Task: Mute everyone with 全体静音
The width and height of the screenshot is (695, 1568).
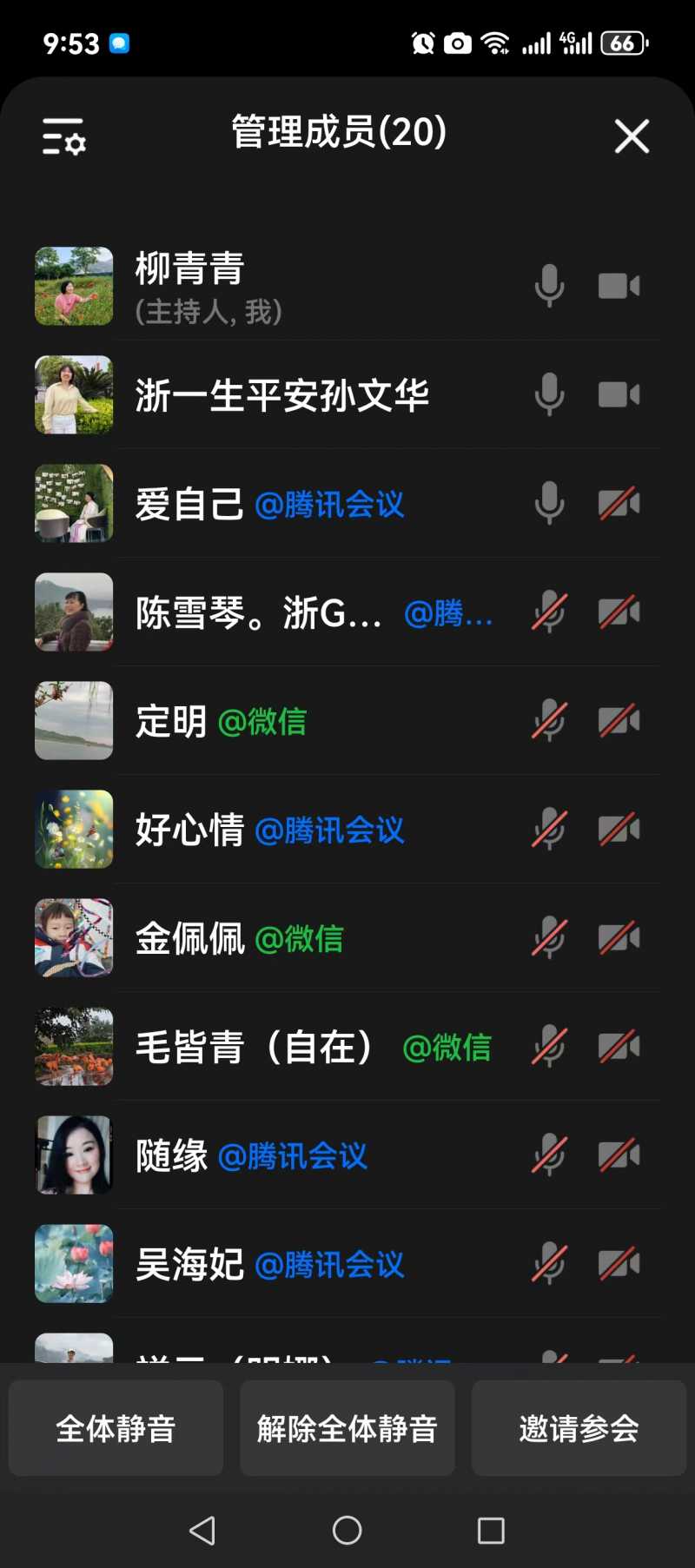Action: (116, 1429)
